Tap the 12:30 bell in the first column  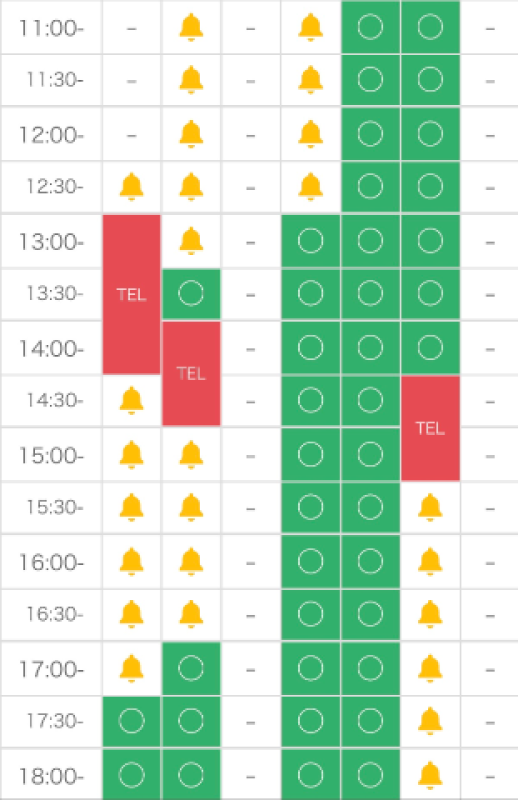pyautogui.click(x=131, y=187)
